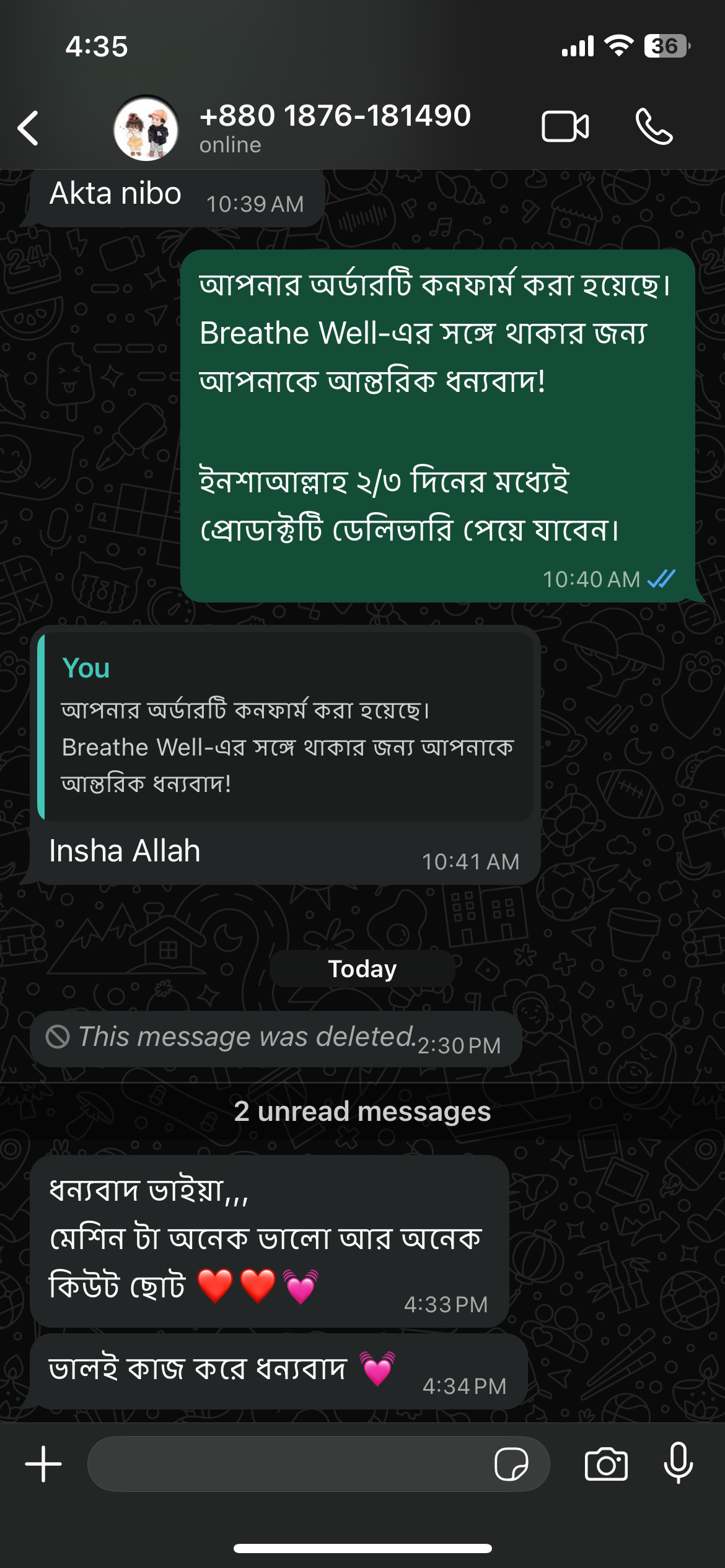This screenshot has height=1568, width=725.
Task: Open the sticker picker in the message box
Action: (x=511, y=1465)
